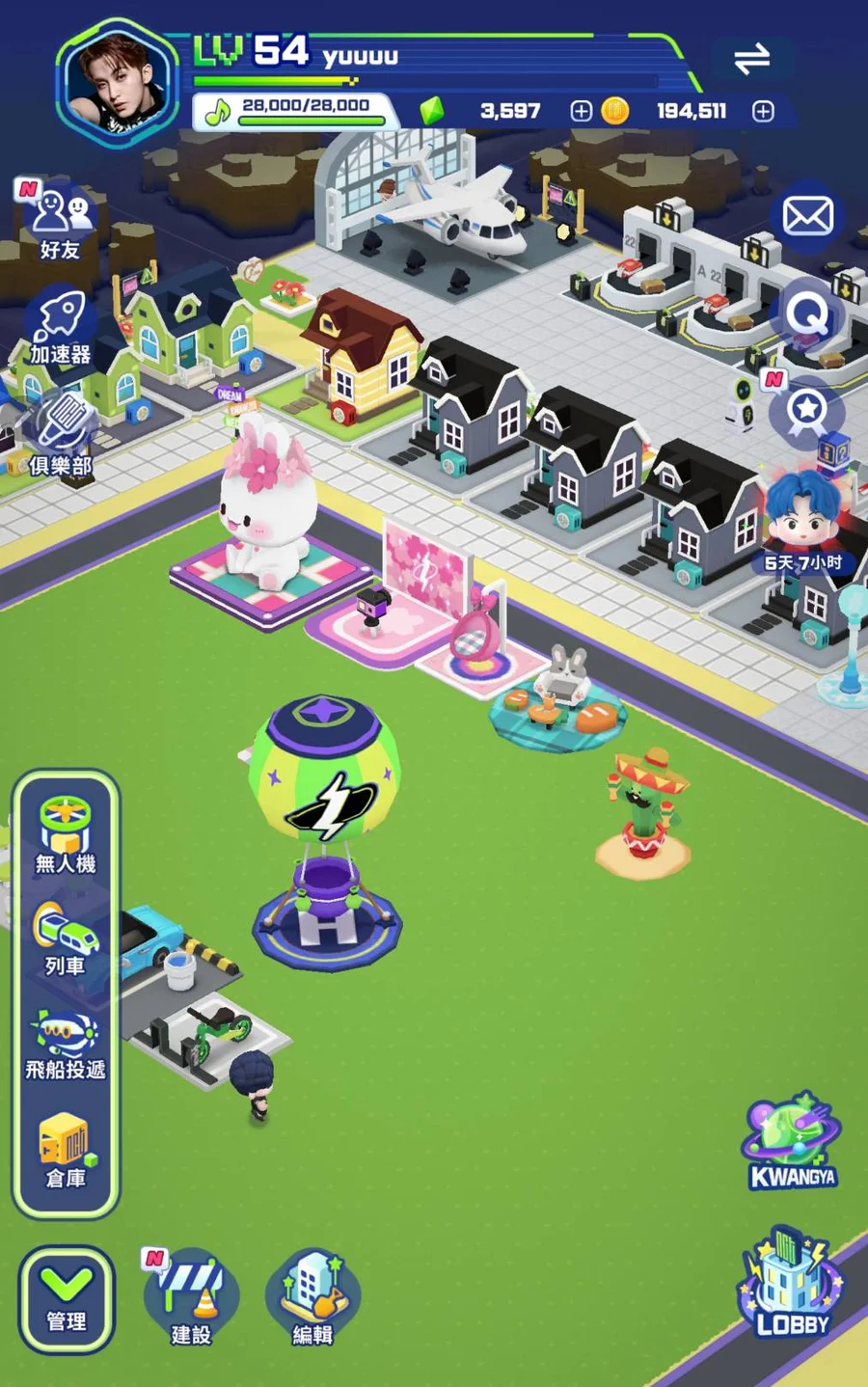Open the mailbox envelope
The width and height of the screenshot is (868, 1387).
click(807, 216)
